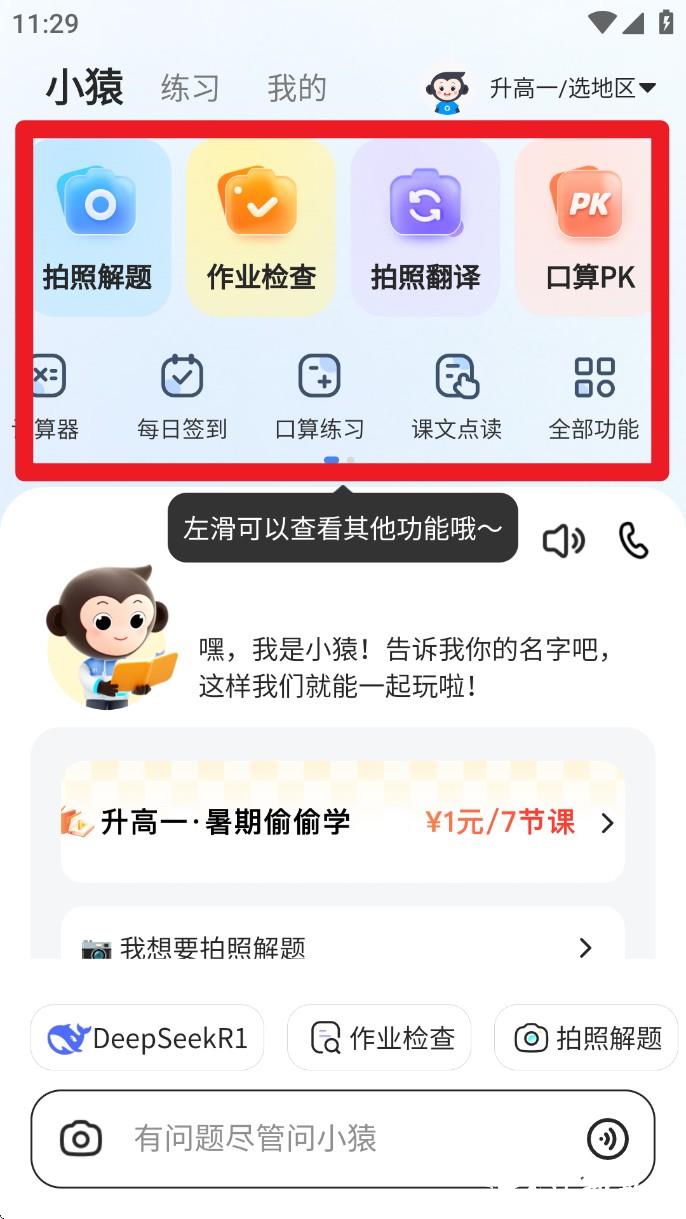Show 全部功能 all features
686x1219 pixels.
(594, 397)
